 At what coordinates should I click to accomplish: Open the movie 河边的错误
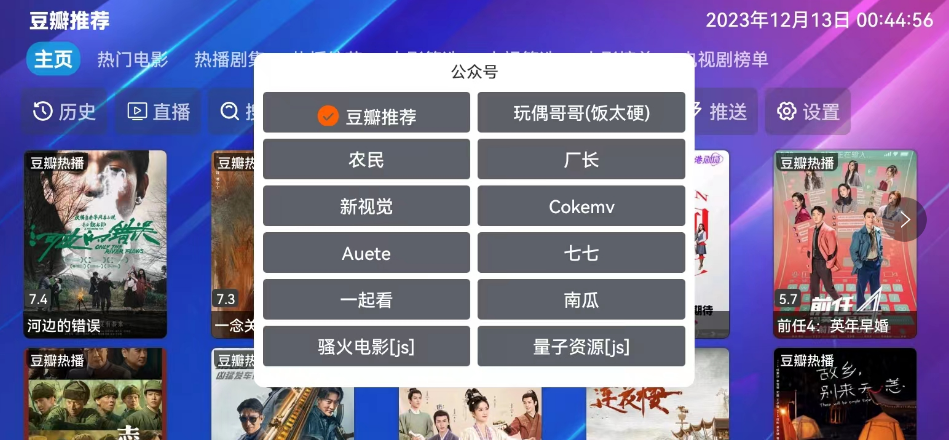(x=95, y=244)
